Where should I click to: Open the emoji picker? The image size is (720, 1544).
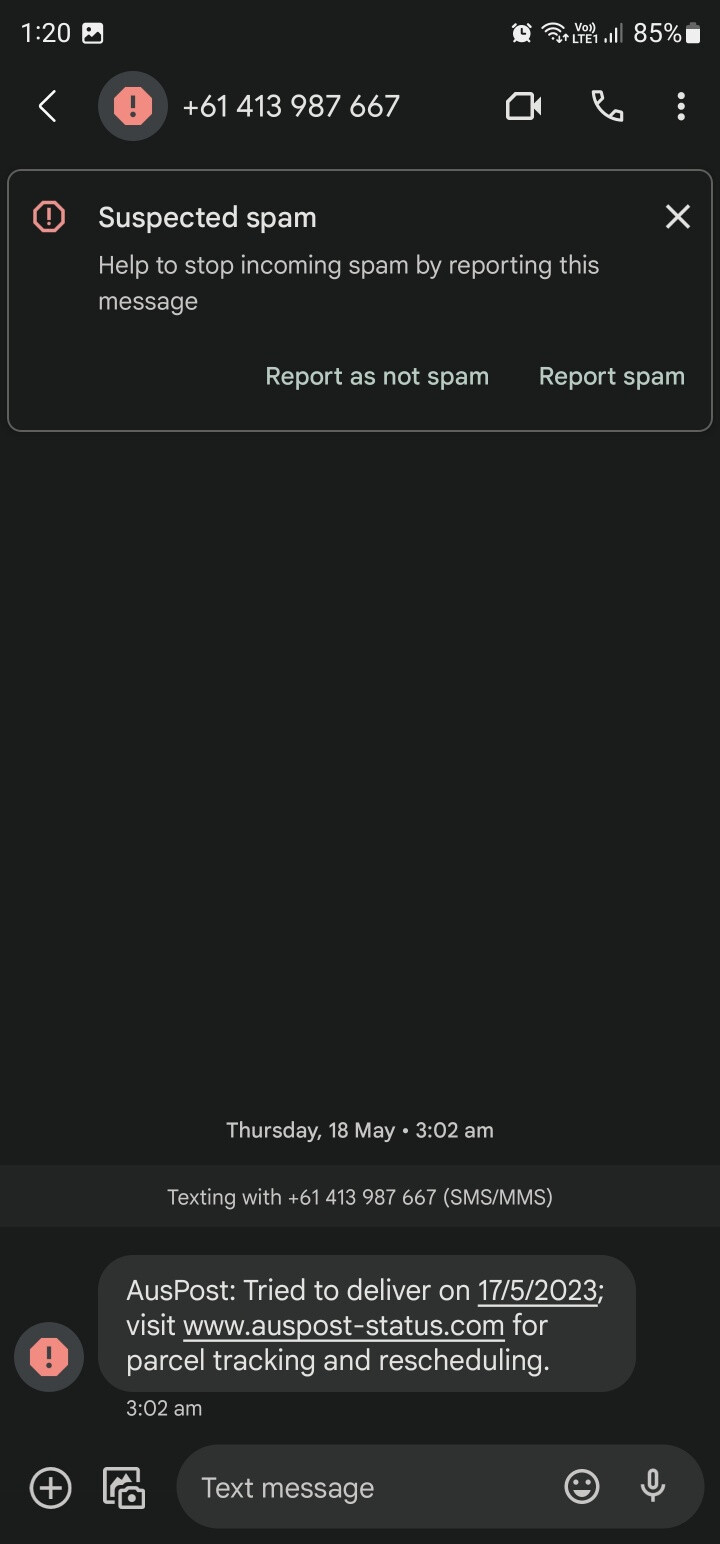pyautogui.click(x=582, y=1488)
